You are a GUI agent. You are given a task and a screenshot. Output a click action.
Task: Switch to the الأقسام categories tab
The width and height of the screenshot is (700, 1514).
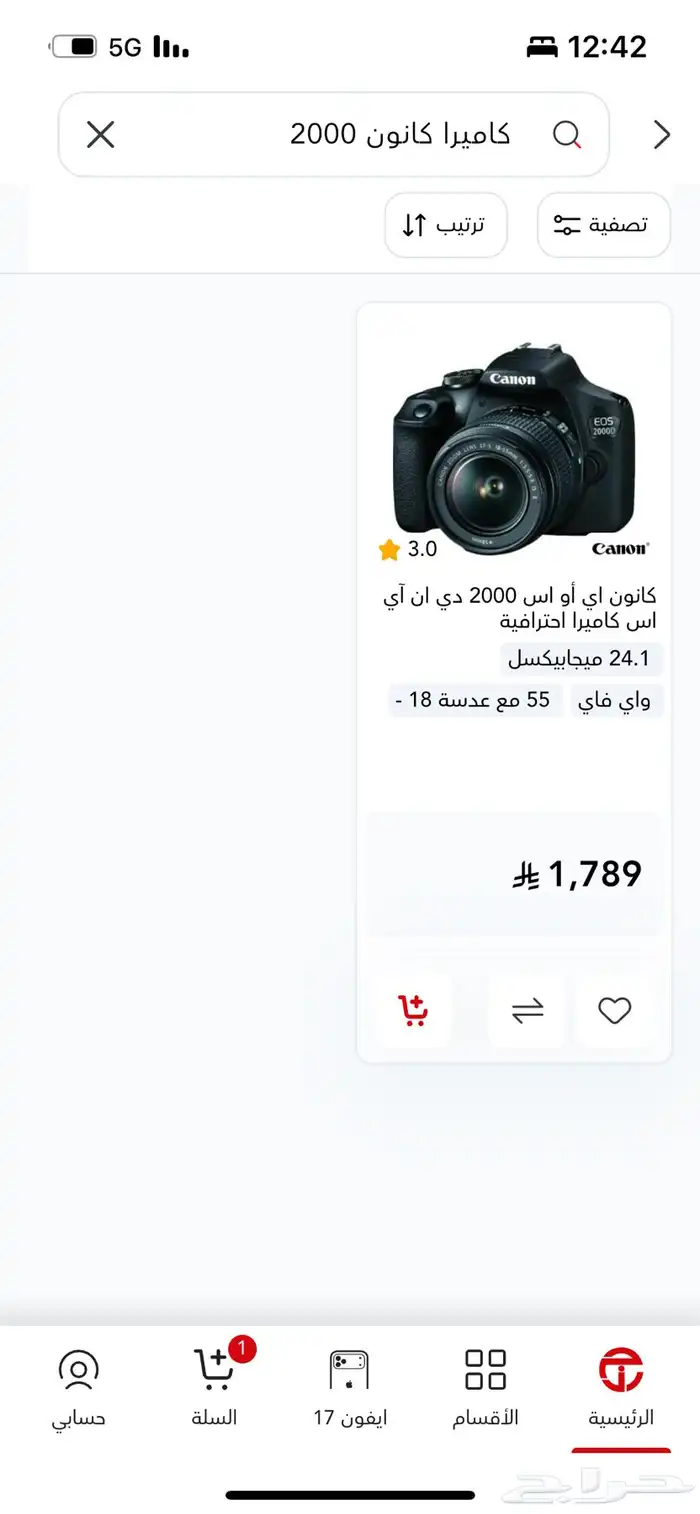point(486,1388)
